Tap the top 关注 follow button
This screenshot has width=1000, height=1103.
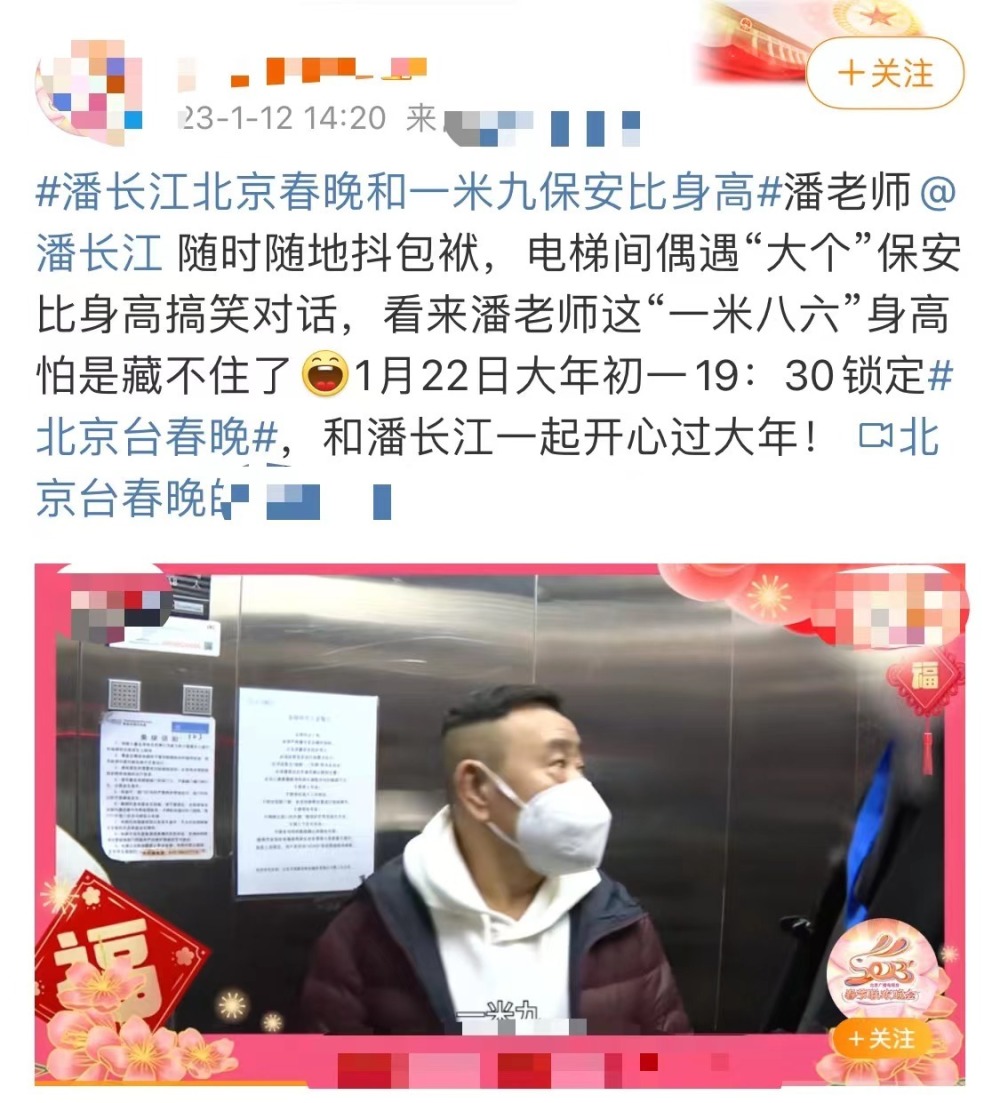click(x=884, y=73)
